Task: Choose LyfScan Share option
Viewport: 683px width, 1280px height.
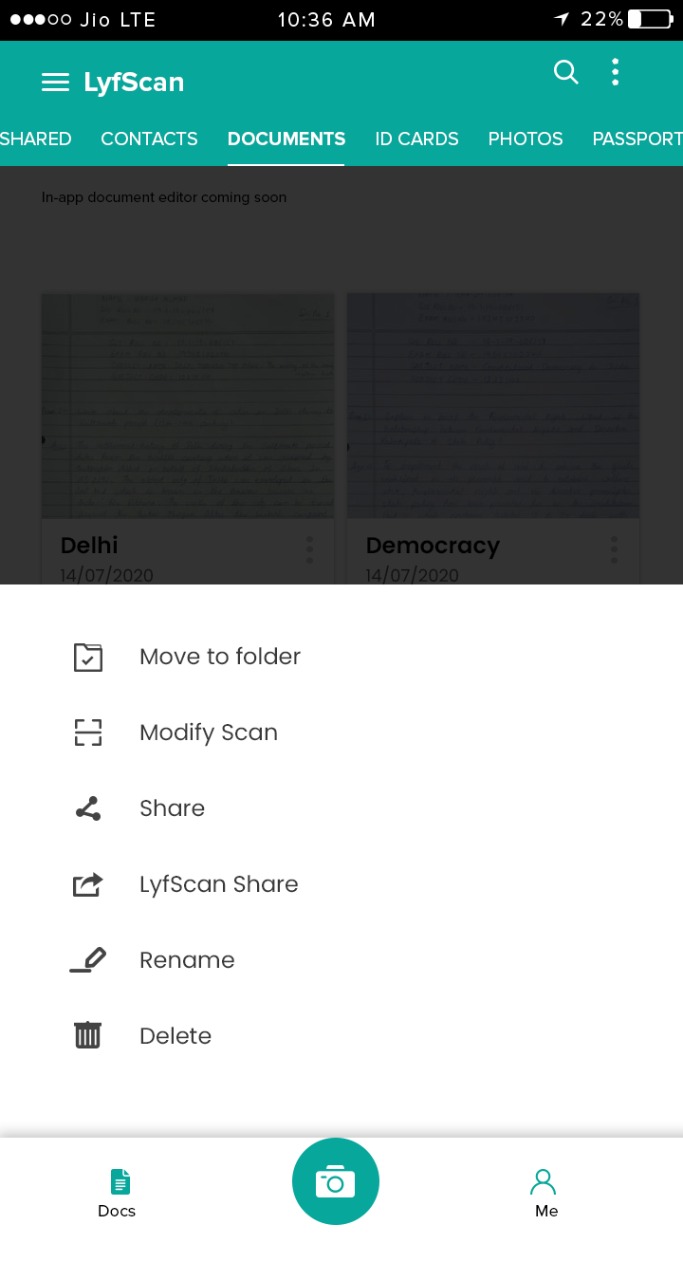Action: click(x=218, y=885)
